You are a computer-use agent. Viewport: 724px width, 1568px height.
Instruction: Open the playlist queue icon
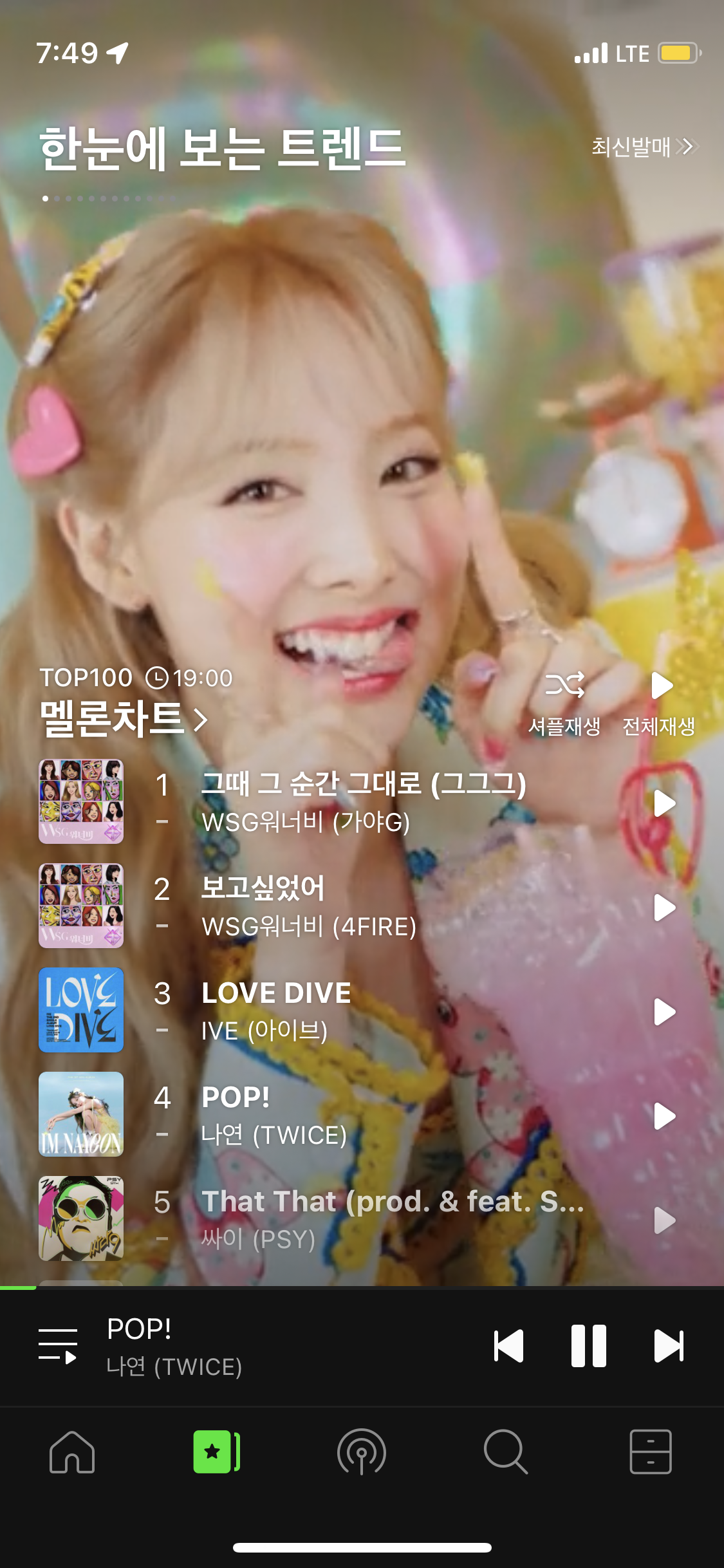point(58,1347)
